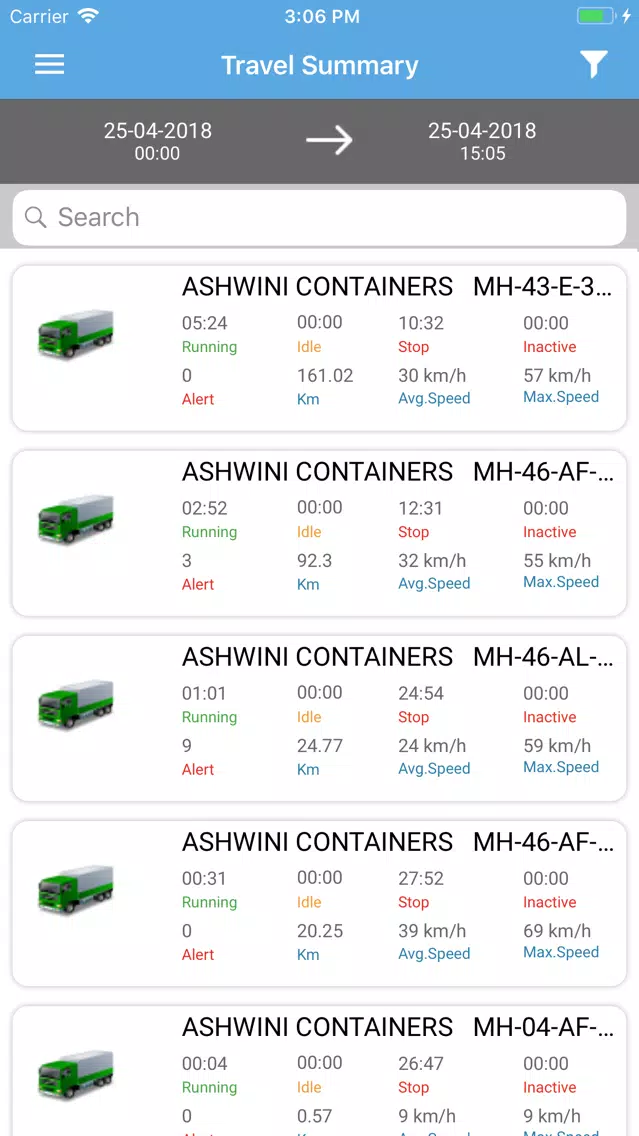Viewport: 639px width, 1136px height.
Task: Open the MH-04-AF vehicle card
Action: 320,1071
